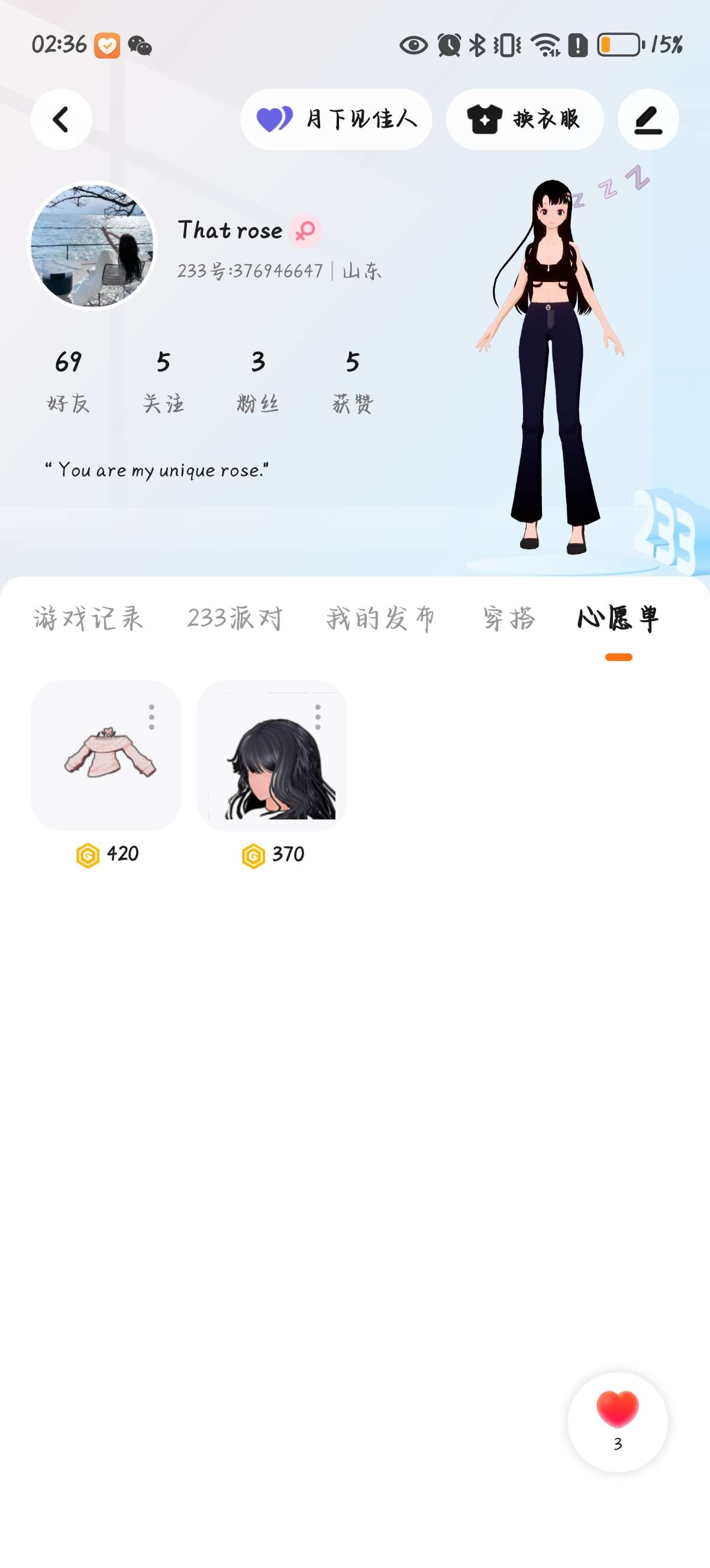Open the profile avatar photo
This screenshot has width=710, height=1568.
[x=92, y=246]
